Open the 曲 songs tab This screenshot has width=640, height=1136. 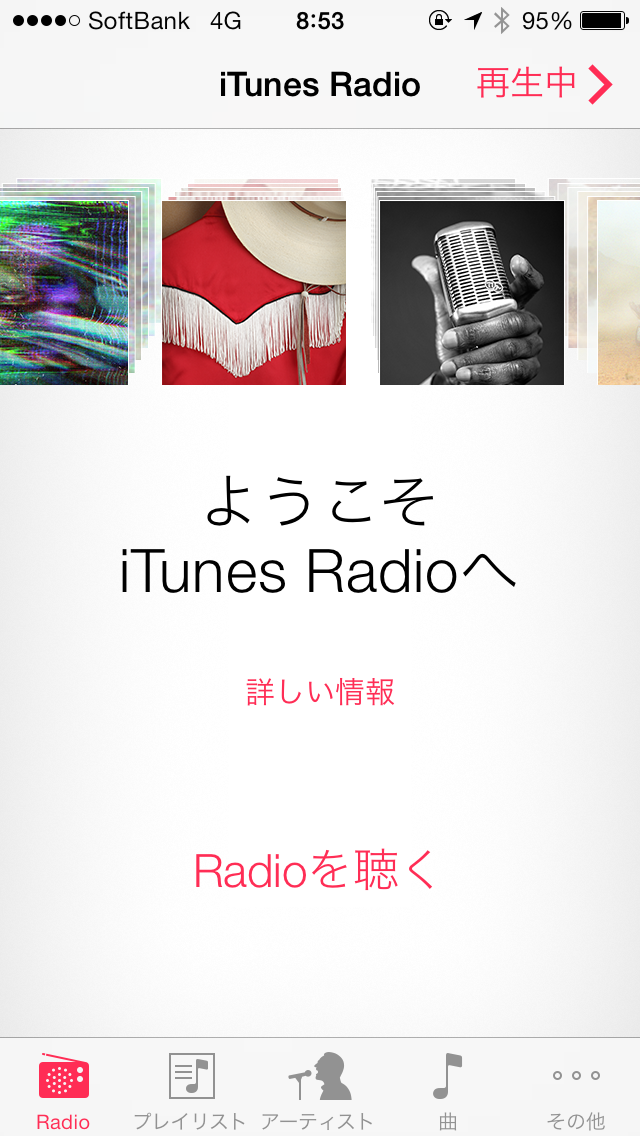coord(447,1090)
